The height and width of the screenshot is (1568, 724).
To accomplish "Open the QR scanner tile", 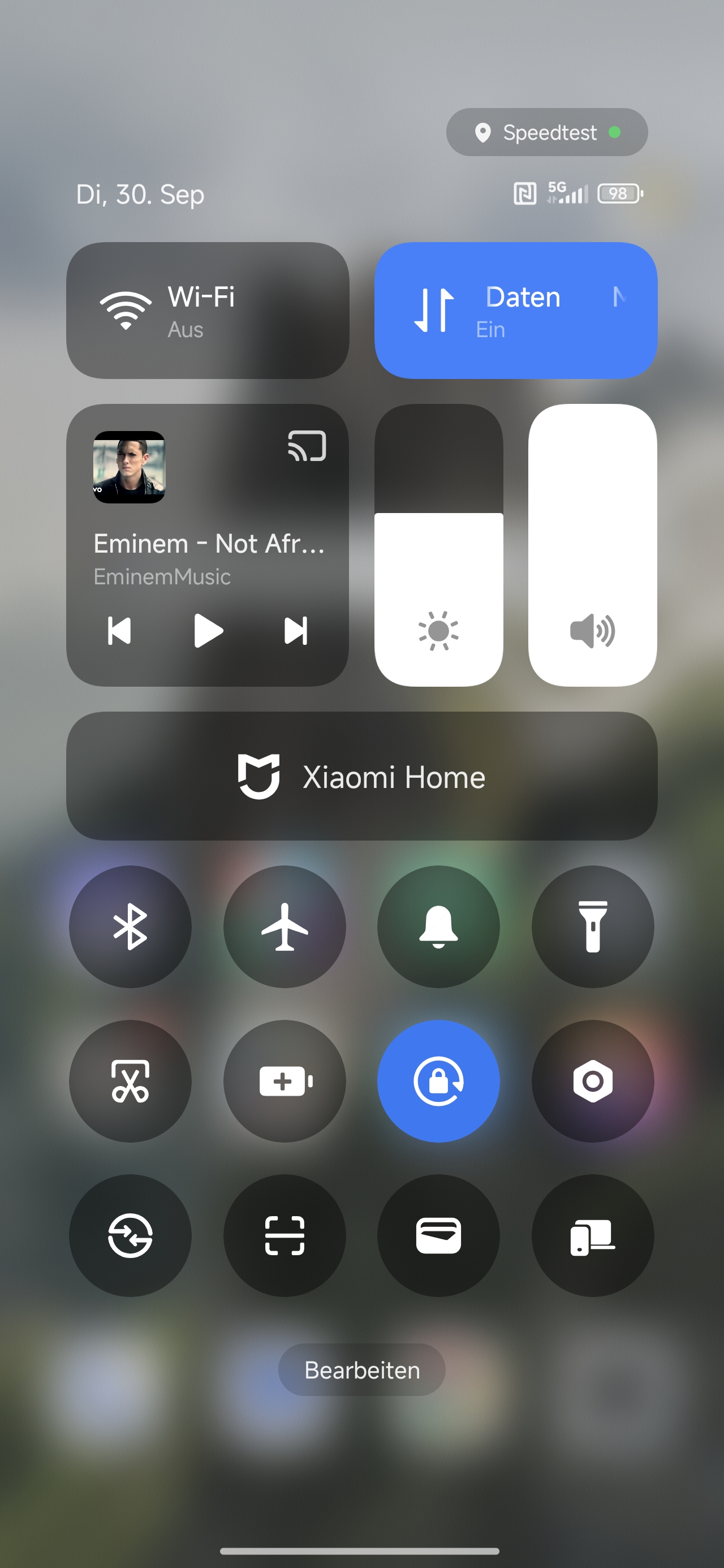I will pos(285,1235).
